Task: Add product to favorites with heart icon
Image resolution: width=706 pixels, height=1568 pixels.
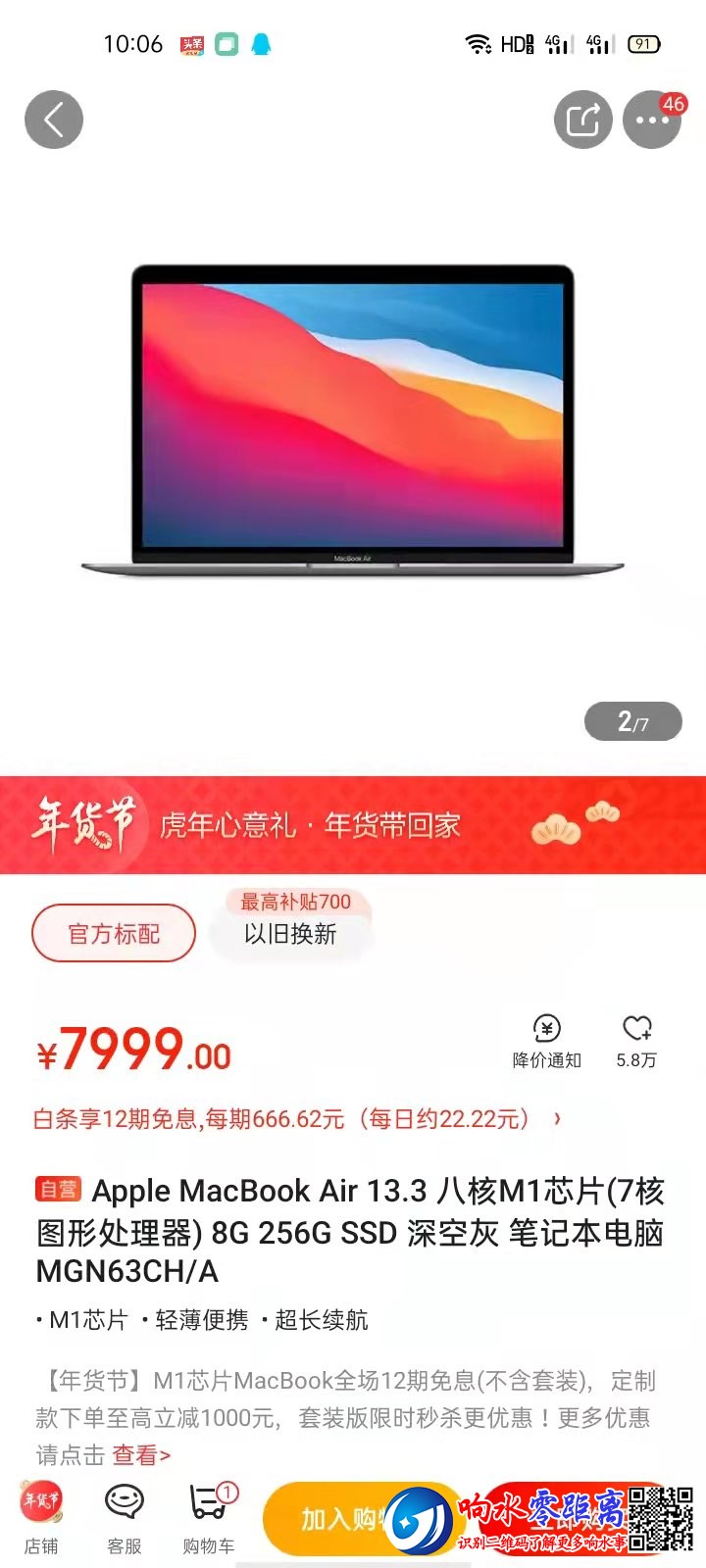Action: tap(636, 1041)
